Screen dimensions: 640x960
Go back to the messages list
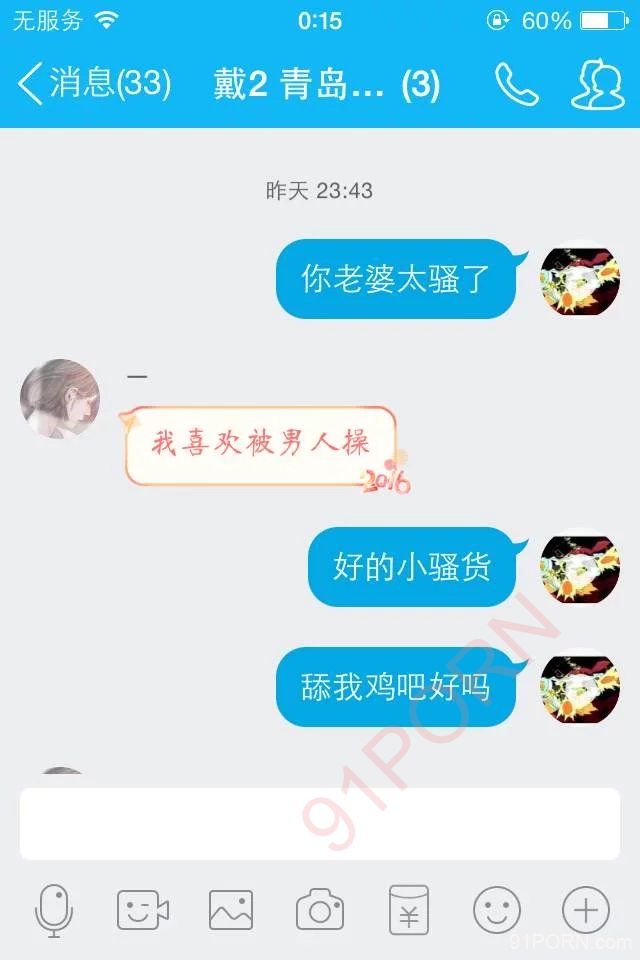point(90,84)
